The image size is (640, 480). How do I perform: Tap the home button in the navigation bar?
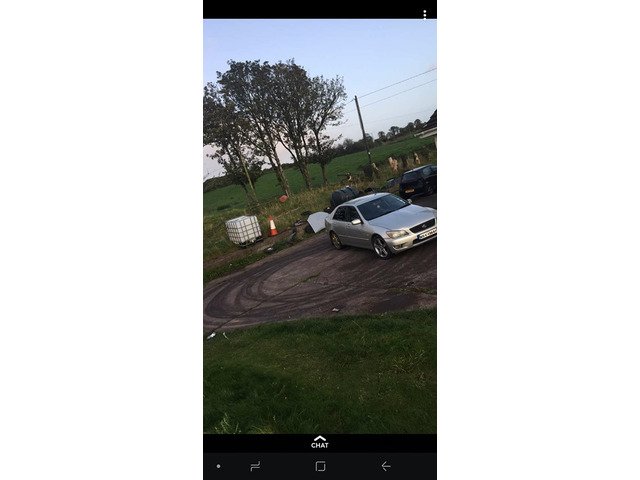(320, 466)
